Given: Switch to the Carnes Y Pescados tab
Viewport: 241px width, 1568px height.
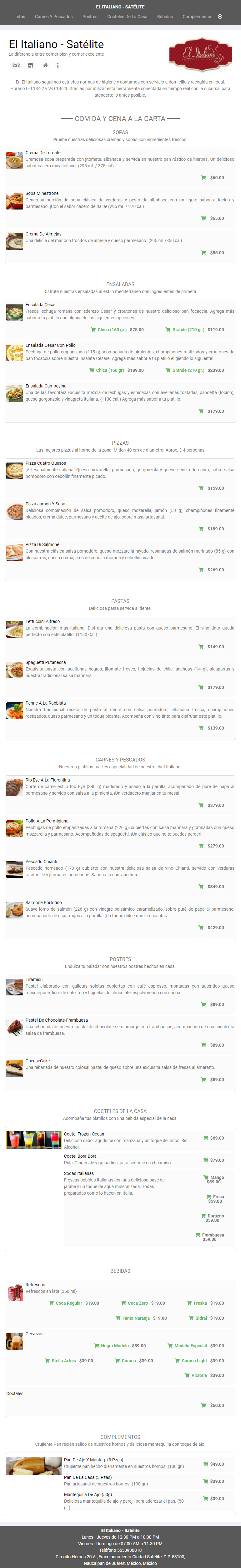Looking at the screenshot, I should click(53, 17).
